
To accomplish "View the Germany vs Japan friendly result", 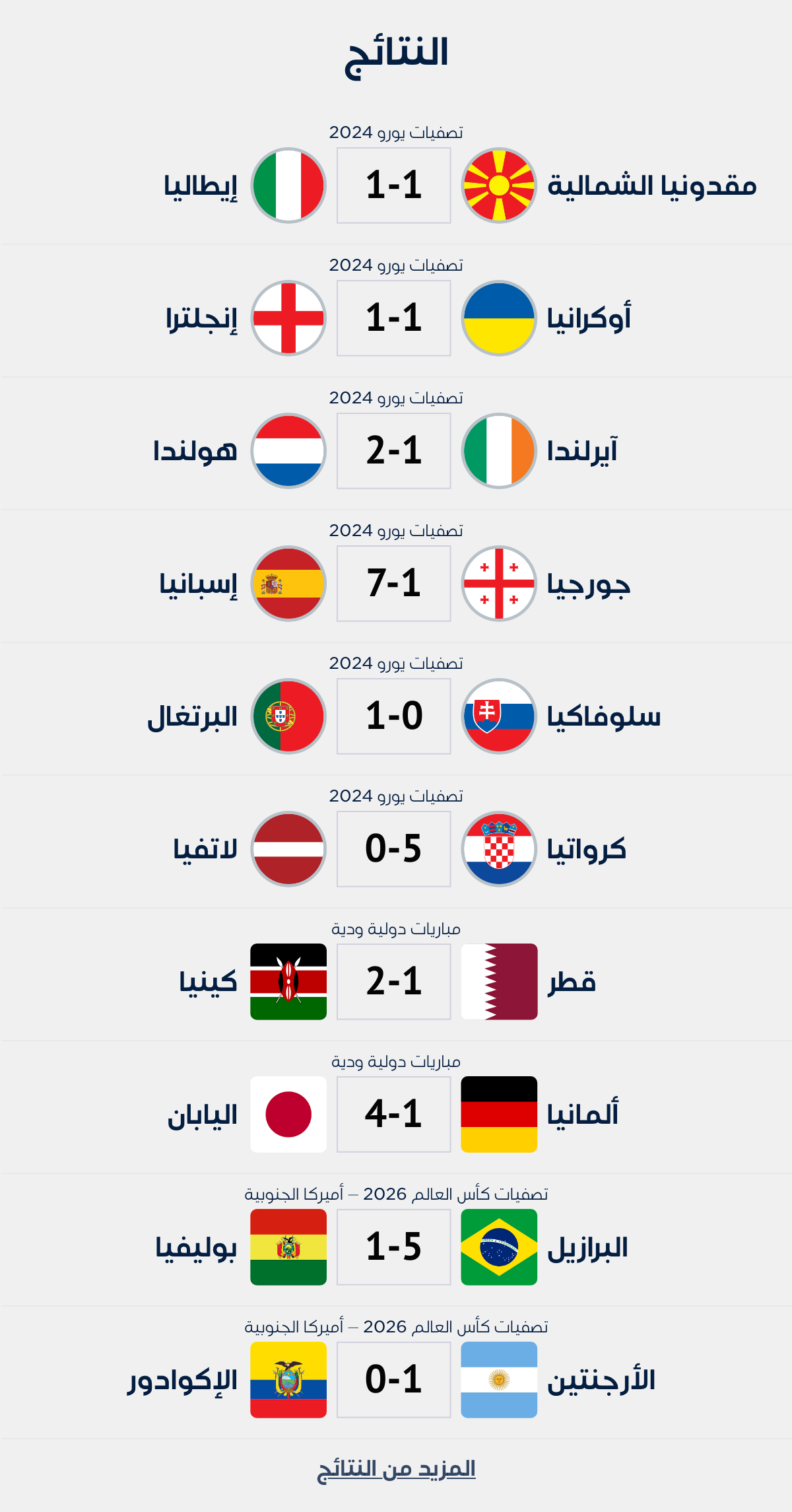I will click(394, 1115).
